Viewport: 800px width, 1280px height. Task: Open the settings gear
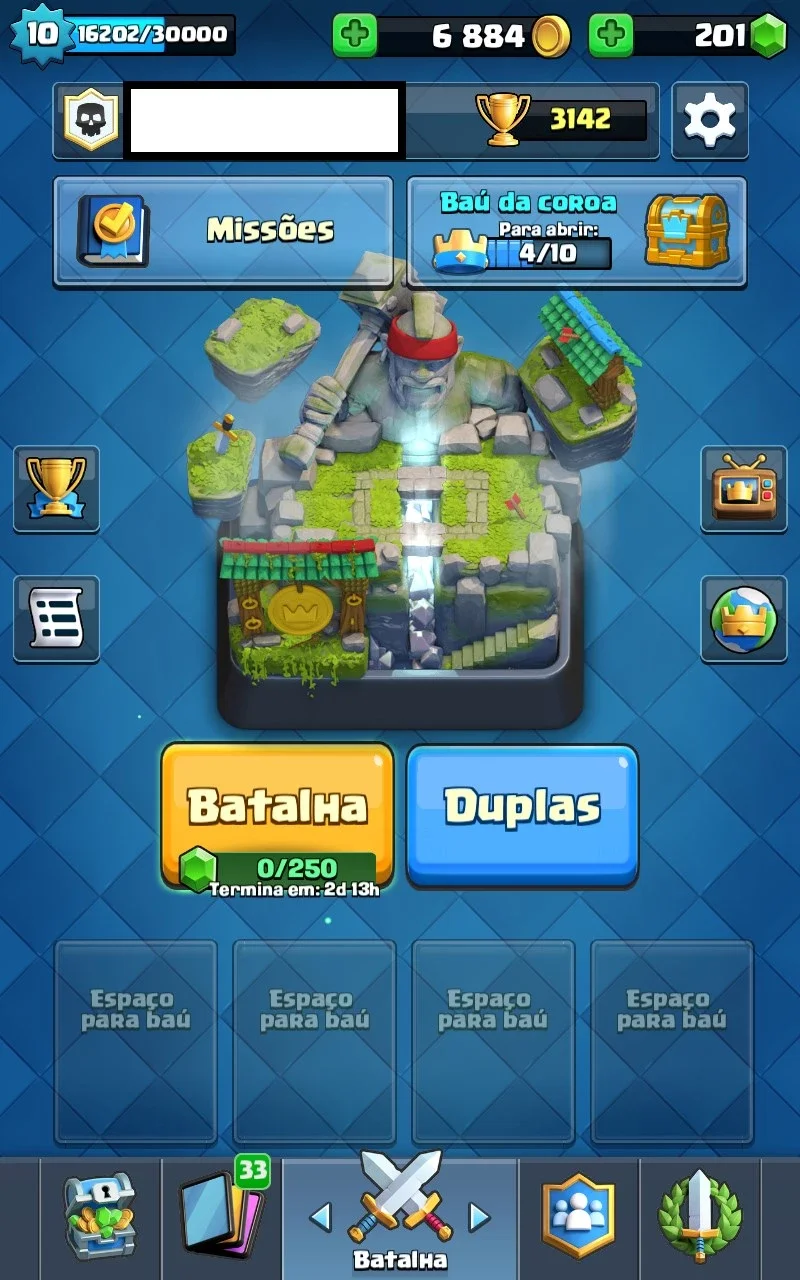[x=709, y=120]
